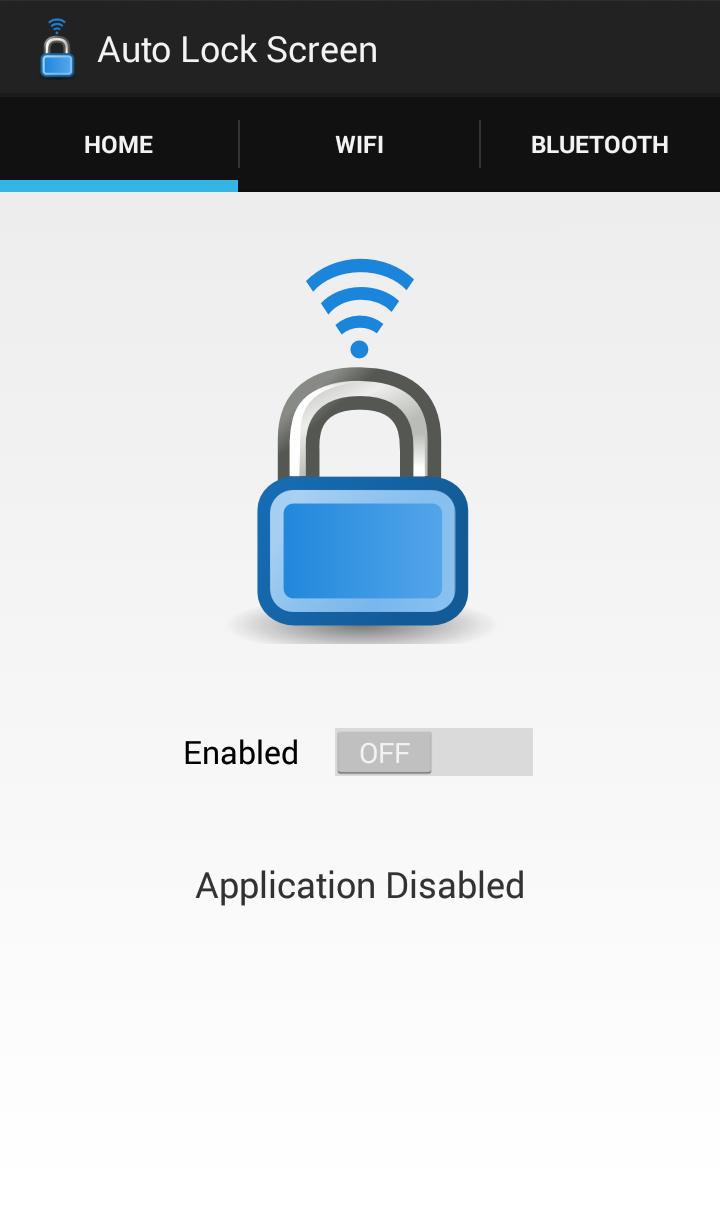Image resolution: width=720 pixels, height=1230 pixels.
Task: Switch to the BLUETOOTH tab
Action: 599,145
